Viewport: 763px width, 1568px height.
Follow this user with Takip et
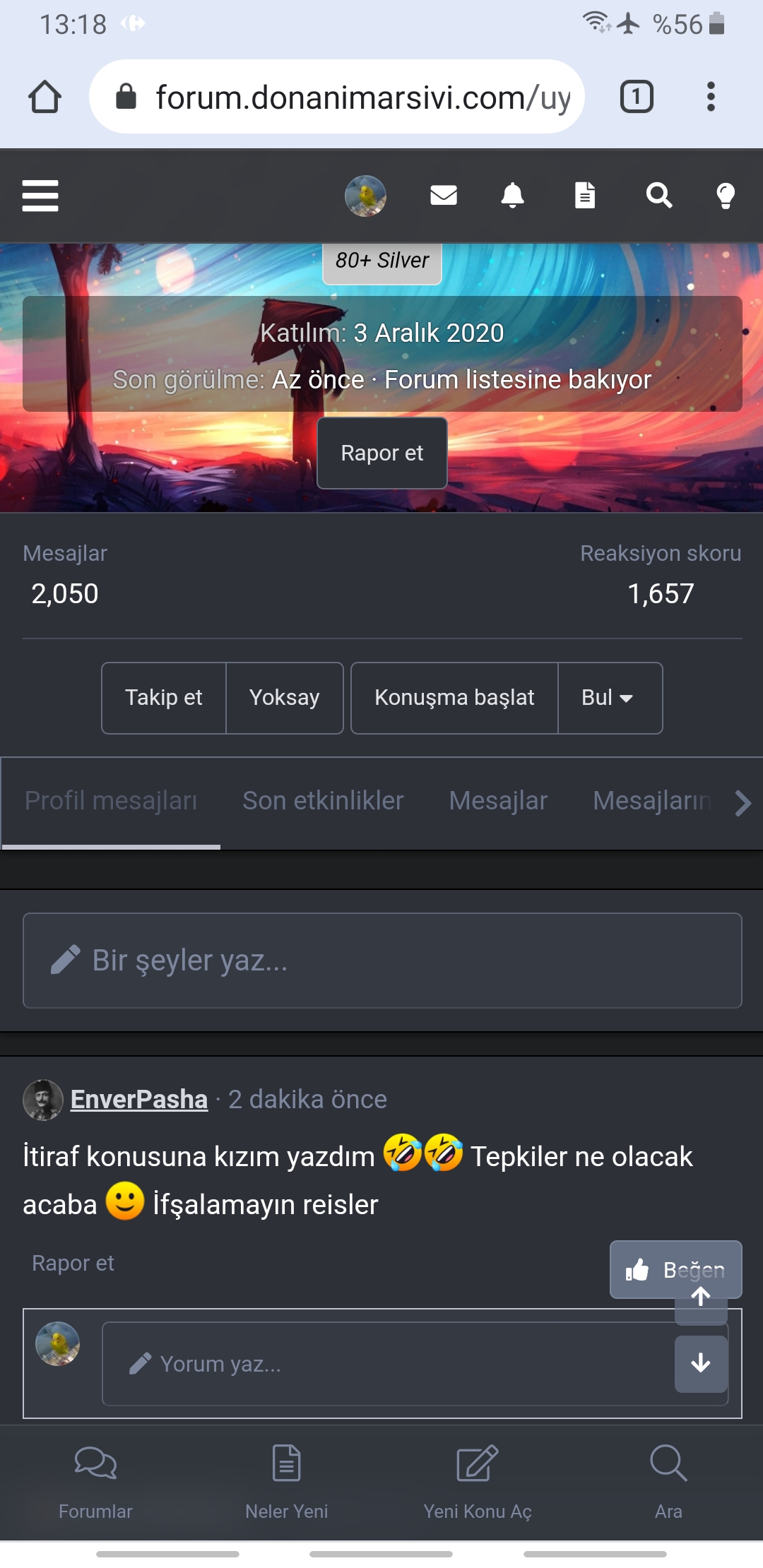(164, 698)
